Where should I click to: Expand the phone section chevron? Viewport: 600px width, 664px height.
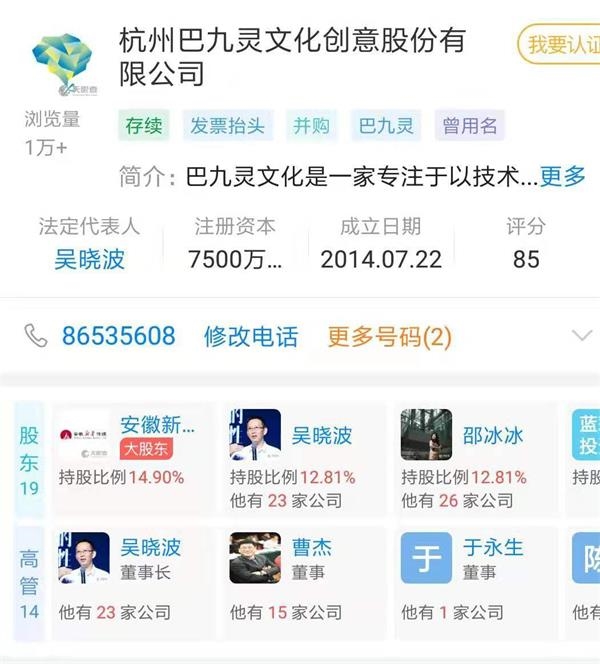581,336
